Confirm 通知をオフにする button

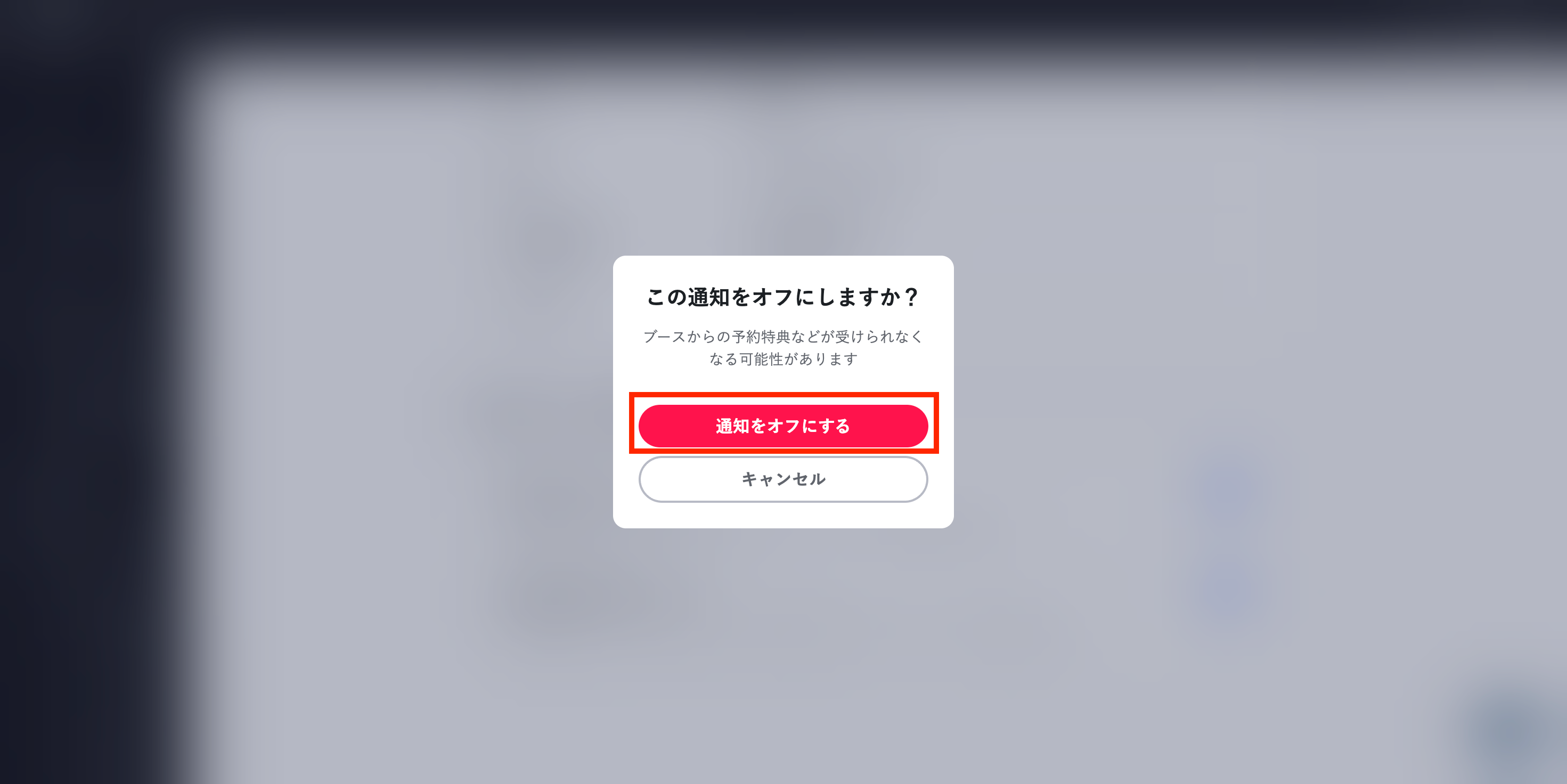click(x=783, y=426)
